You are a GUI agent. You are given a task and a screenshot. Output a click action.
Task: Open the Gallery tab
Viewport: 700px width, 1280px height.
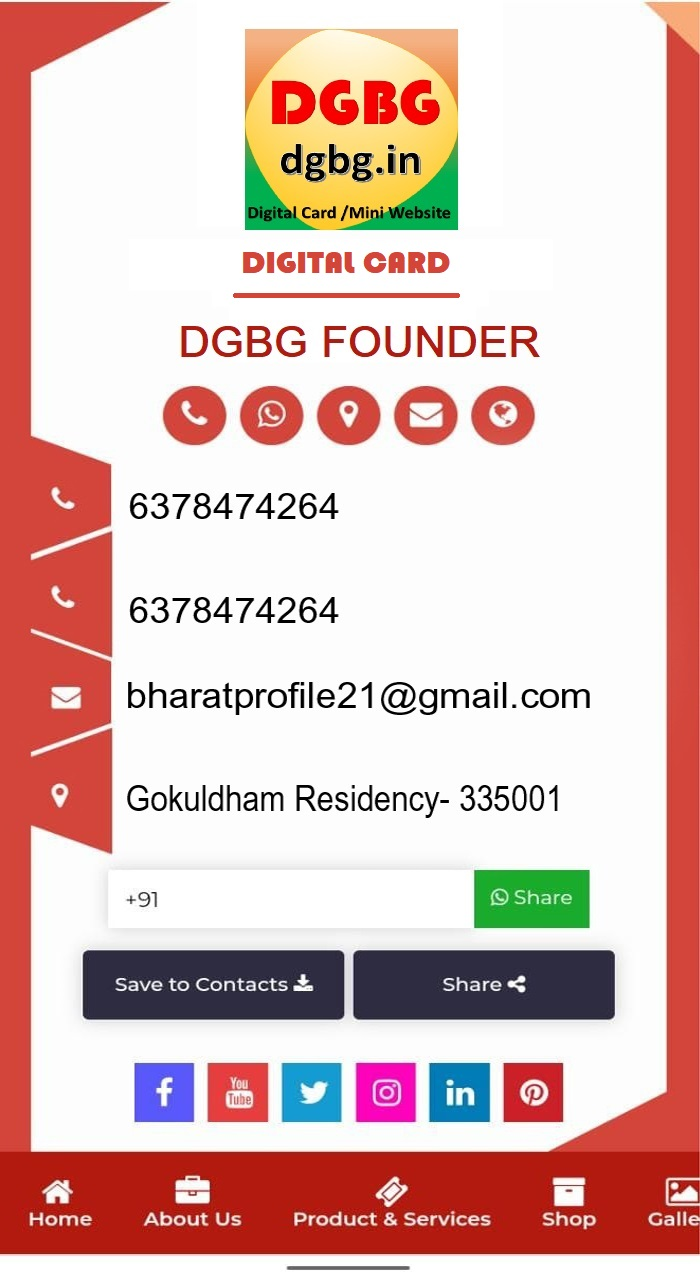tap(676, 1203)
